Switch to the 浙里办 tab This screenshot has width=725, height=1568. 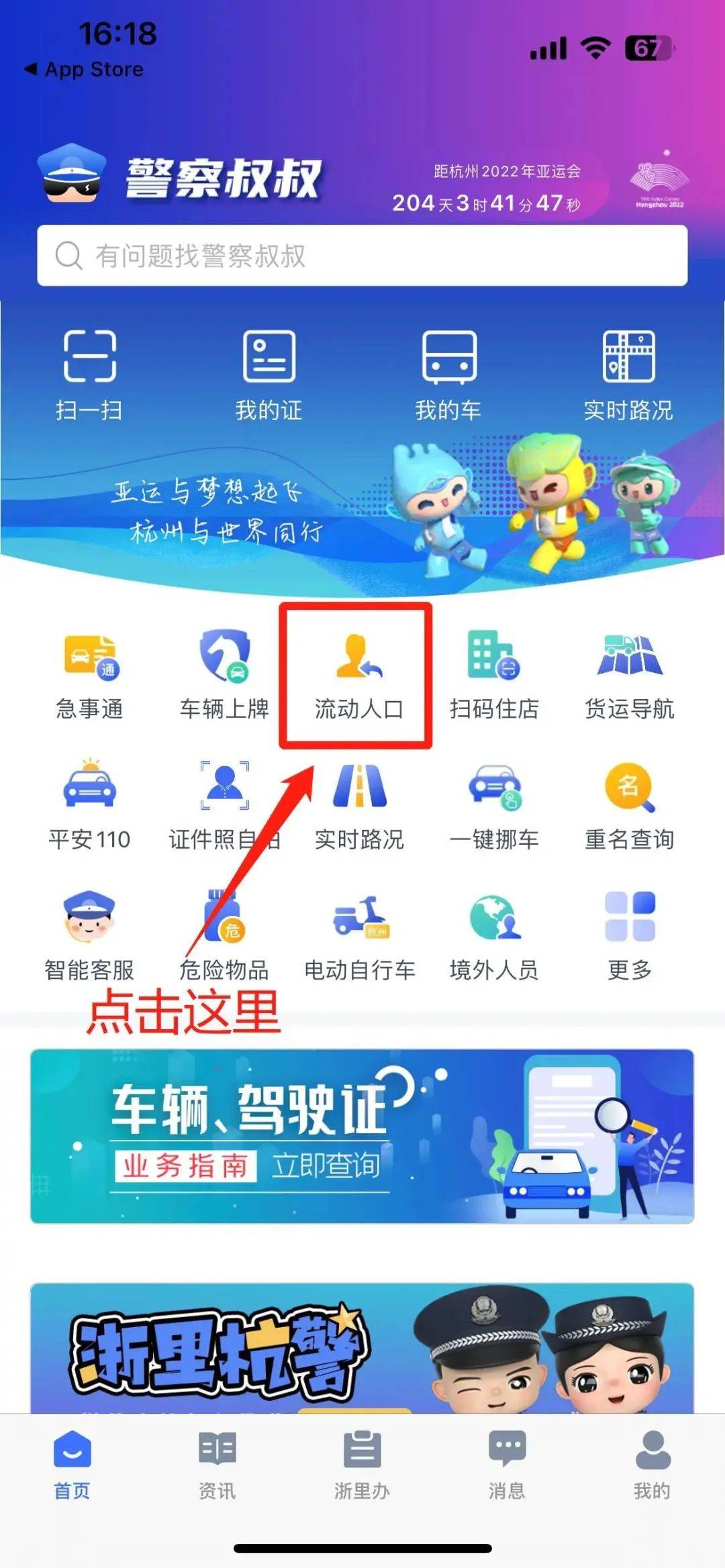coord(362,1465)
